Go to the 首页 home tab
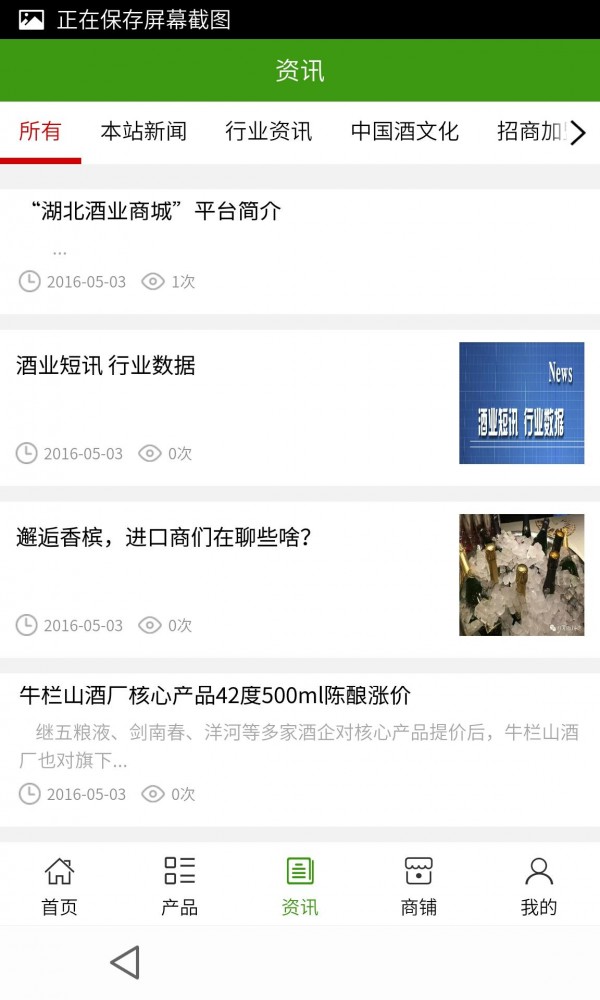Viewport: 600px width, 1000px height. pos(59,886)
